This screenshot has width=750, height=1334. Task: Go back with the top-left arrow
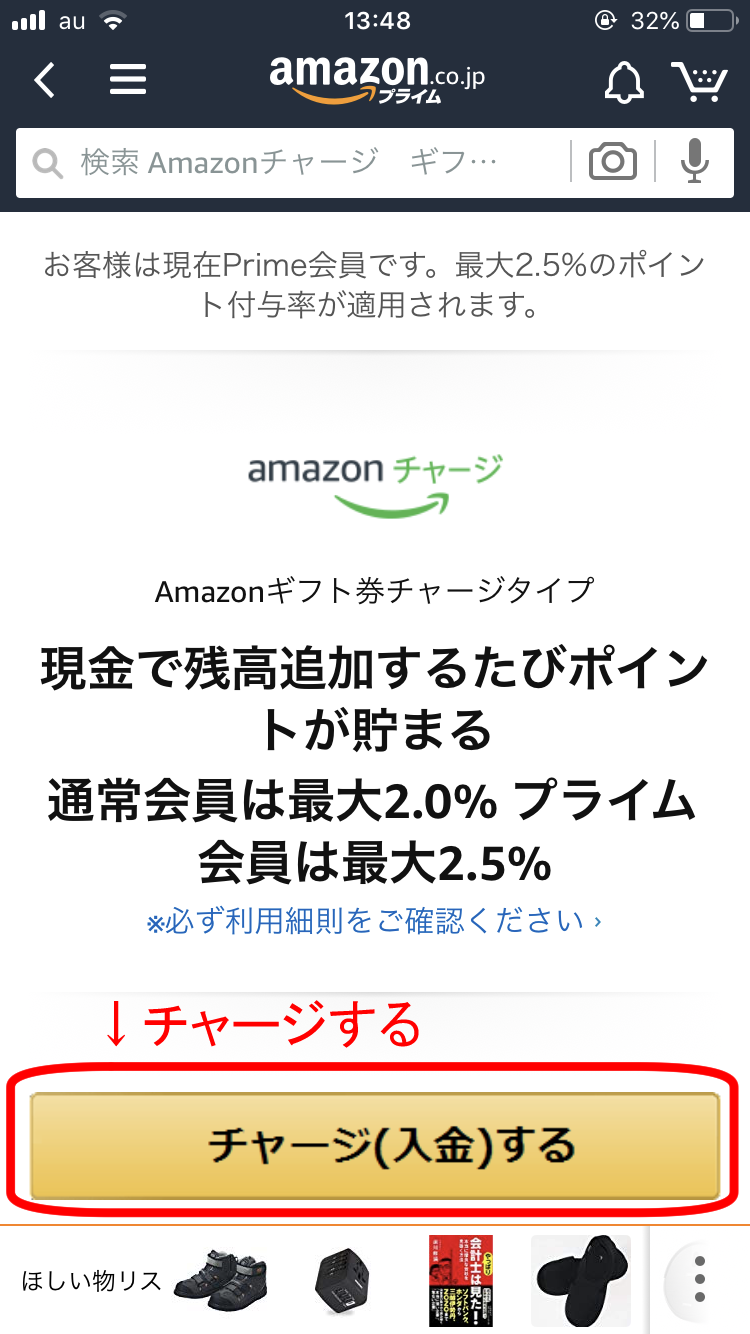point(45,80)
